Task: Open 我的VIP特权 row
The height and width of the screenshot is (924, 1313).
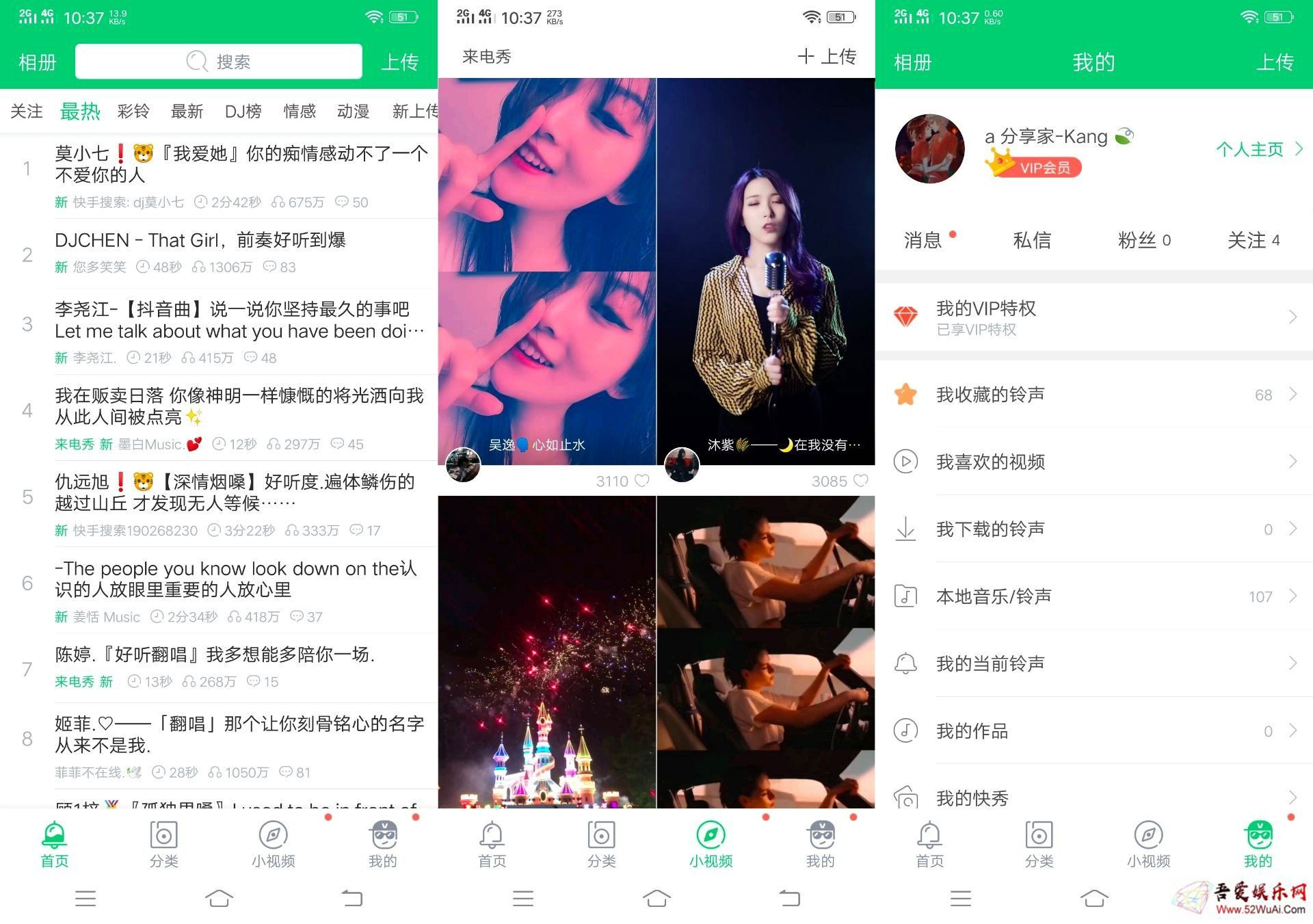Action: [x=1094, y=317]
